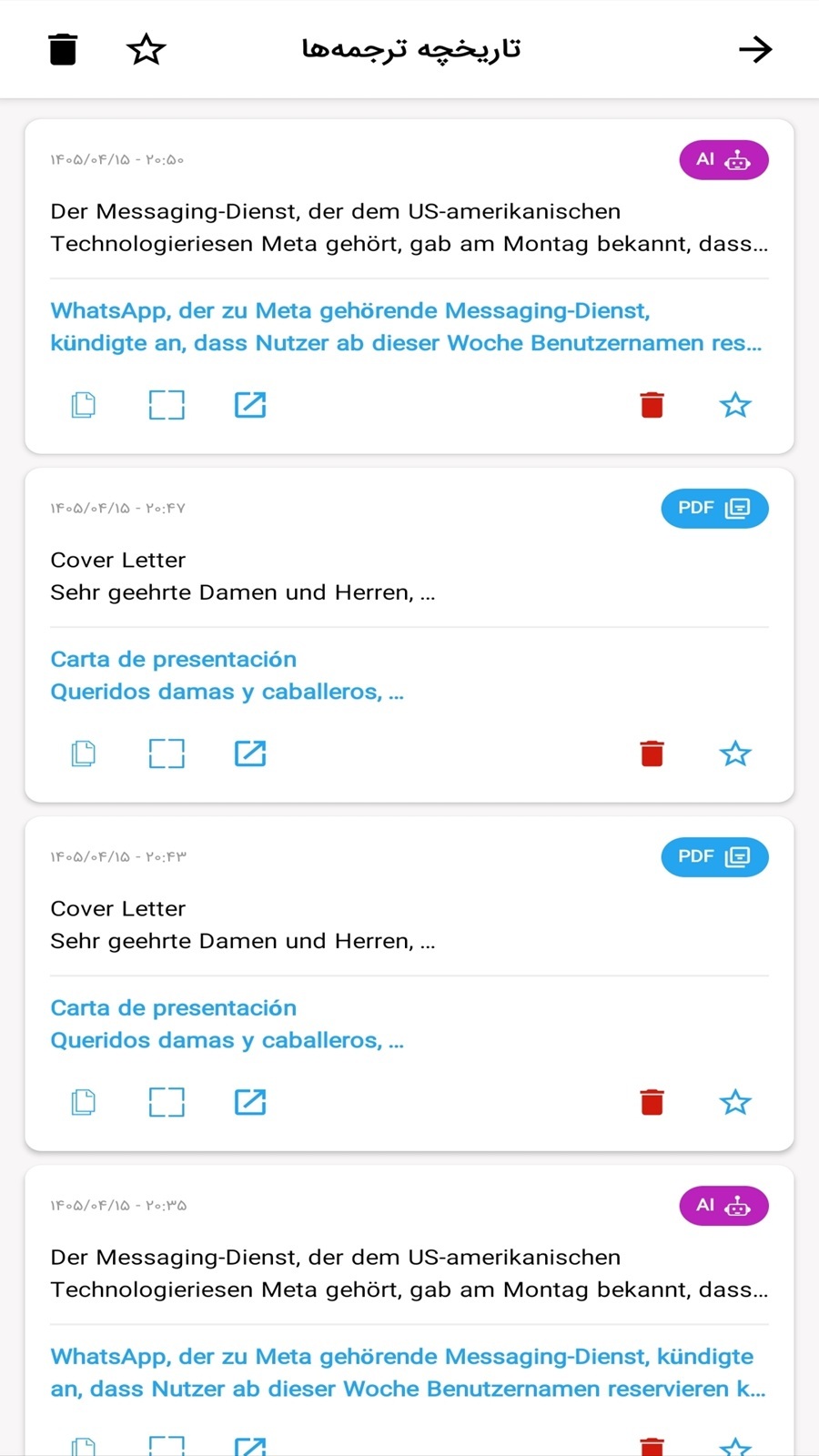Open the 20:35 AI translation card
This screenshot has width=819, height=1456.
[409, 1310]
